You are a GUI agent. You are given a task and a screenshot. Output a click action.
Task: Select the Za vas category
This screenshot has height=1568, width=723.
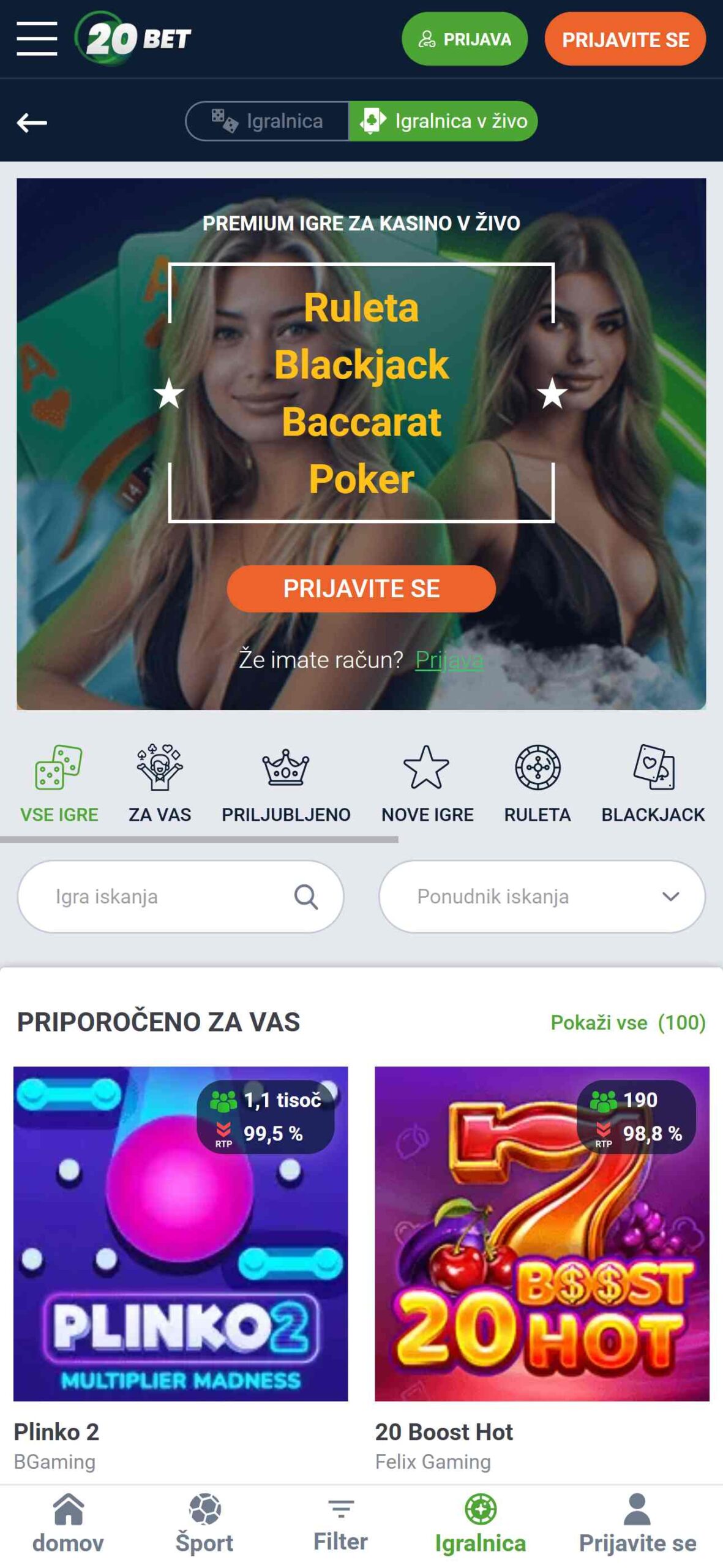tap(160, 784)
